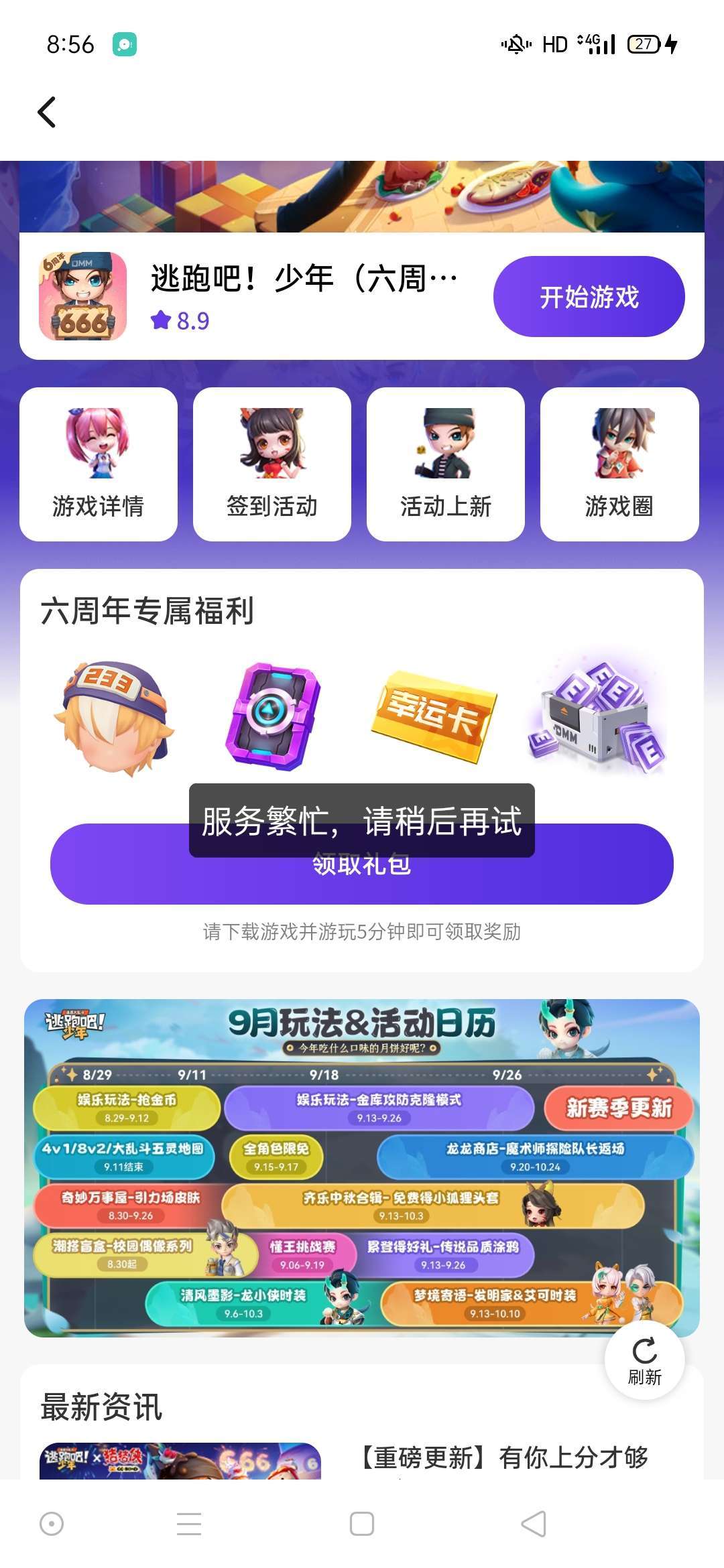Screen dimensions: 724x1568
Task: Open 签到活动 shortcut
Action: click(x=272, y=464)
